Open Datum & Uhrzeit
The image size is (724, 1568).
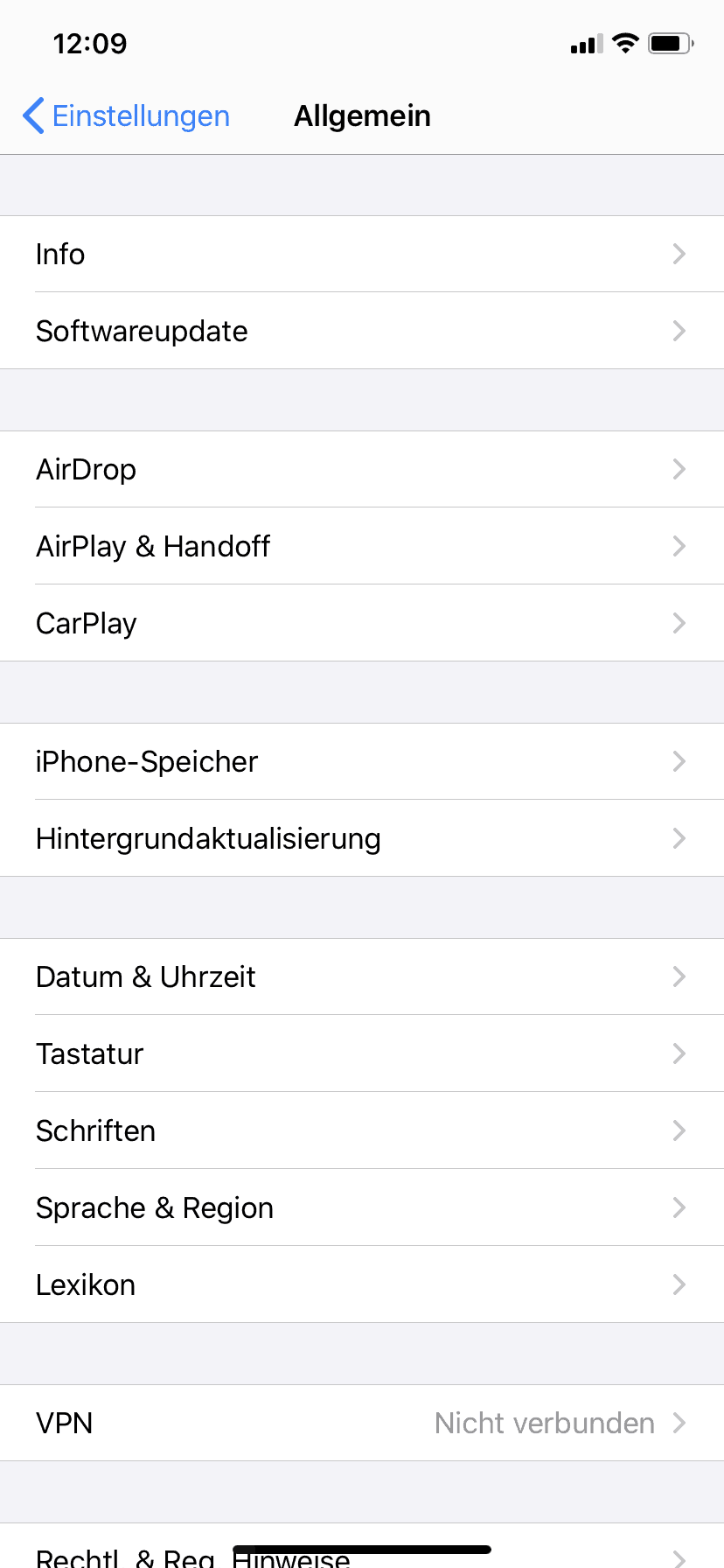click(x=362, y=976)
